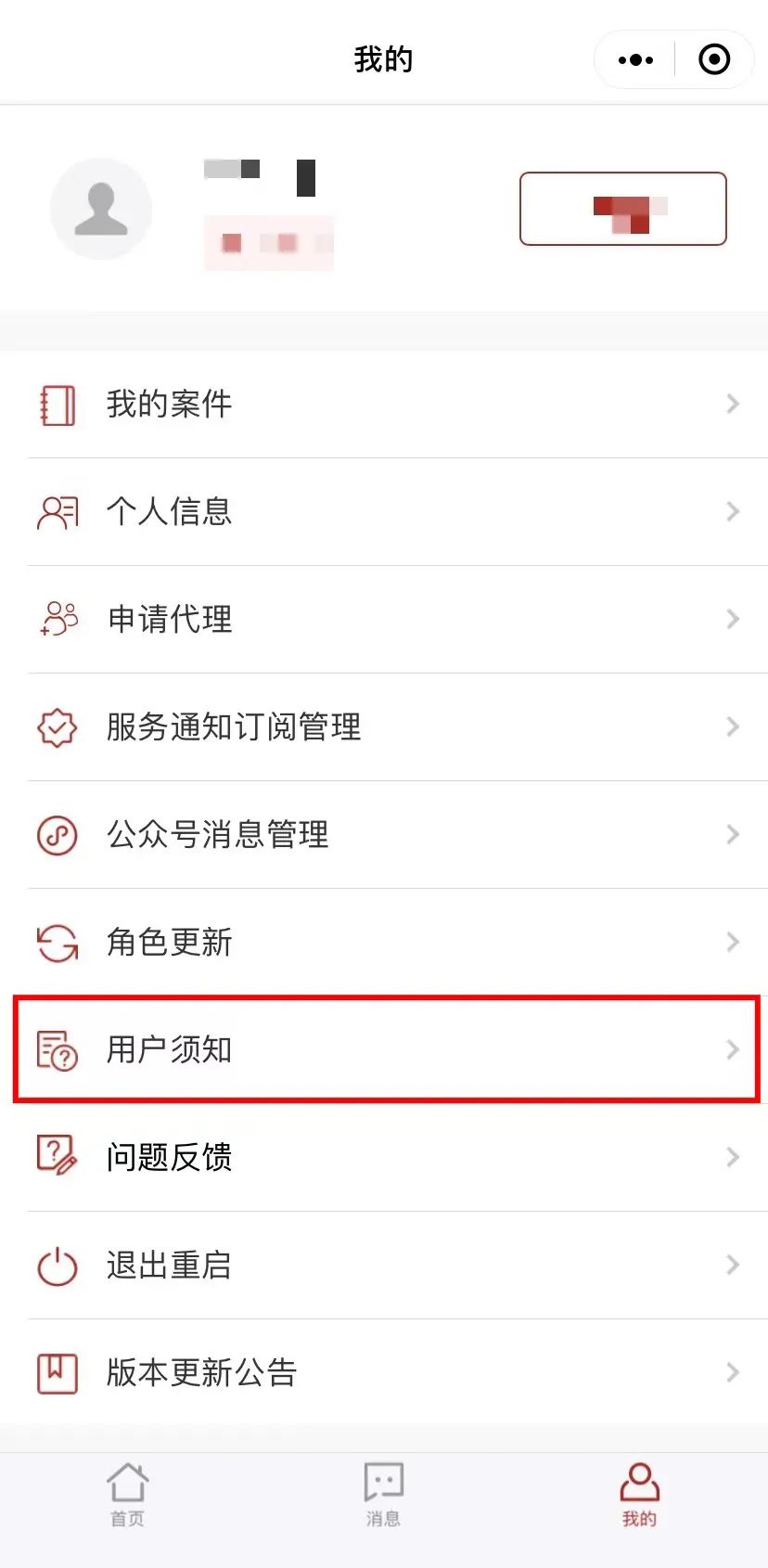
Task: Open 用户须知
Action: tap(384, 1049)
